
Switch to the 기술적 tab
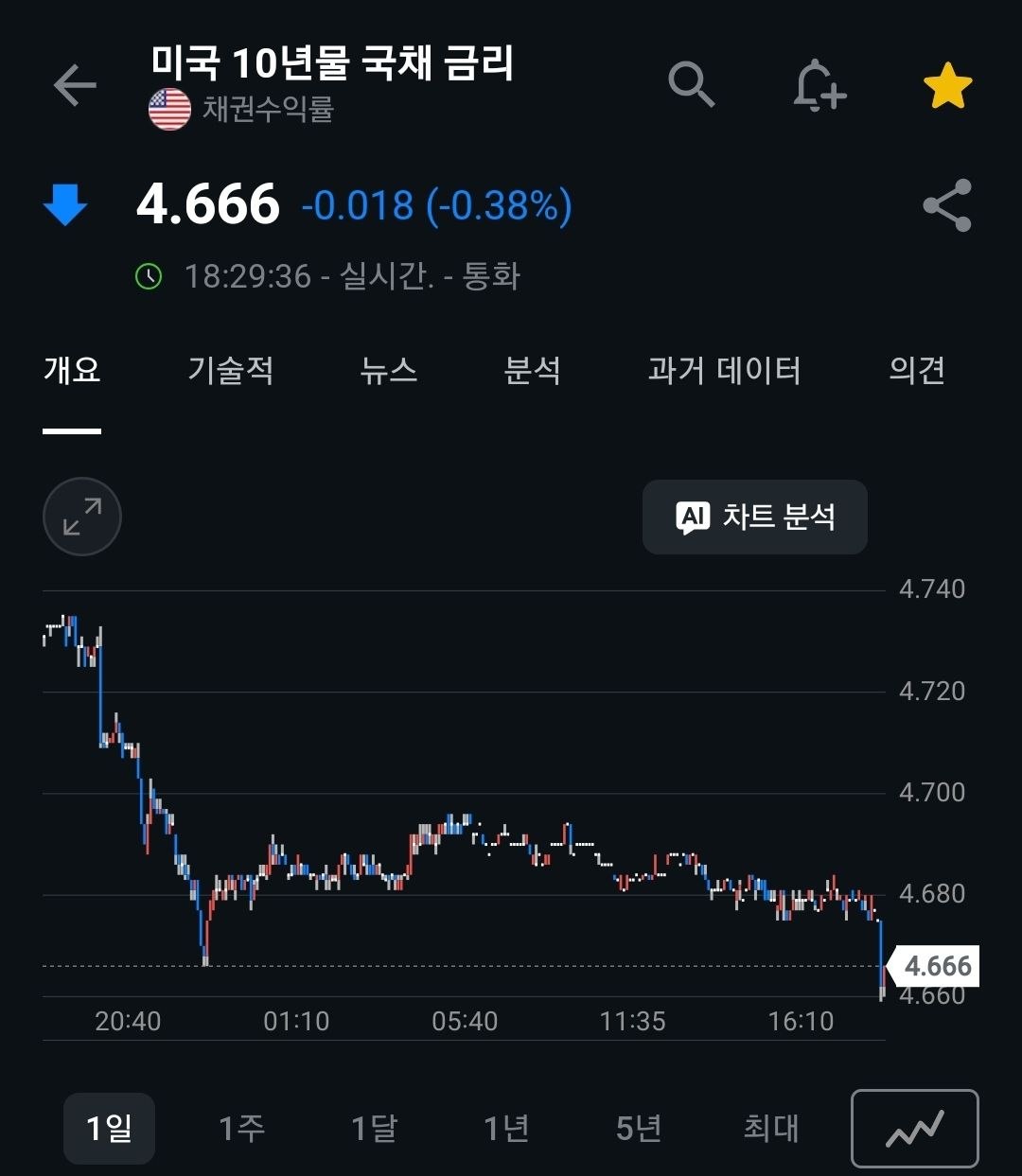pos(231,370)
